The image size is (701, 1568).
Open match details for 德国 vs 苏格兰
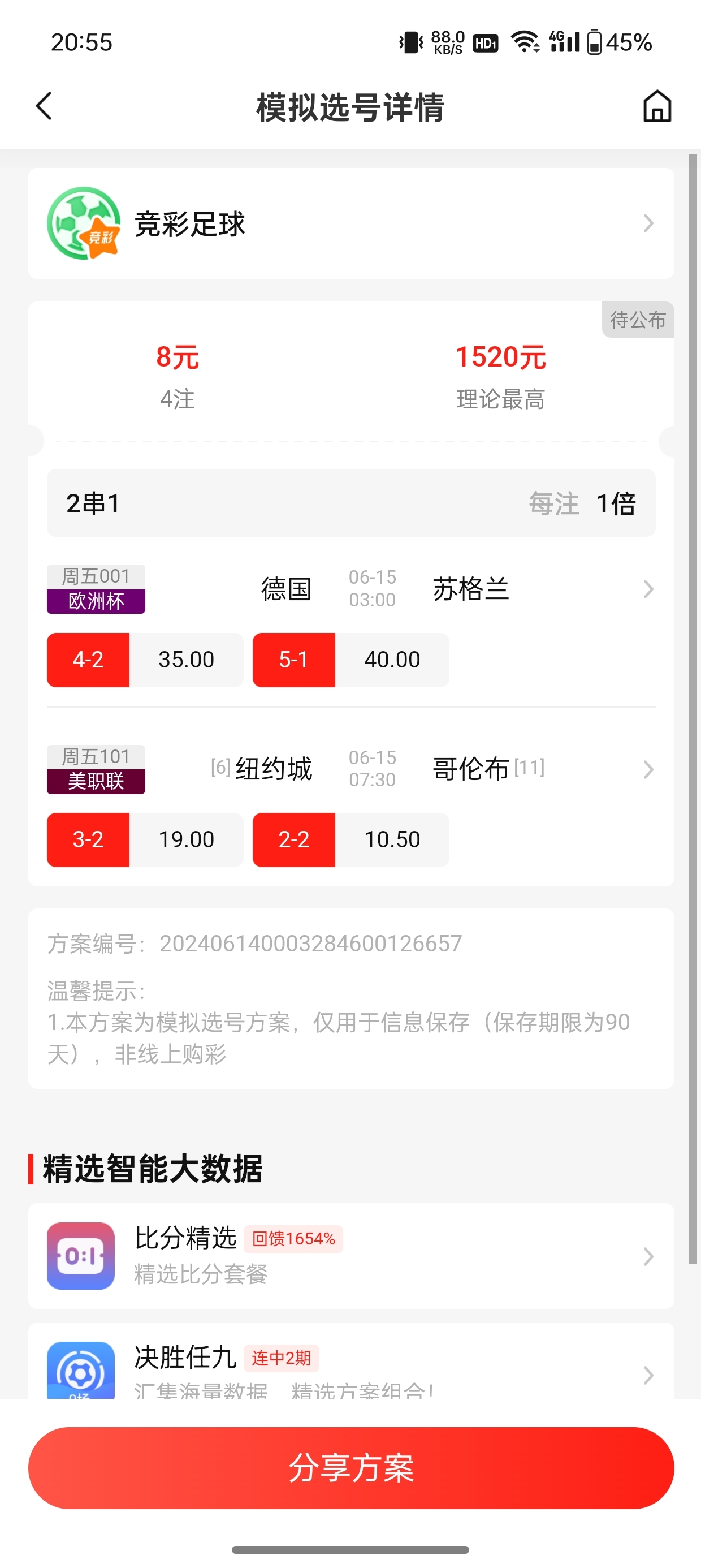point(351,589)
